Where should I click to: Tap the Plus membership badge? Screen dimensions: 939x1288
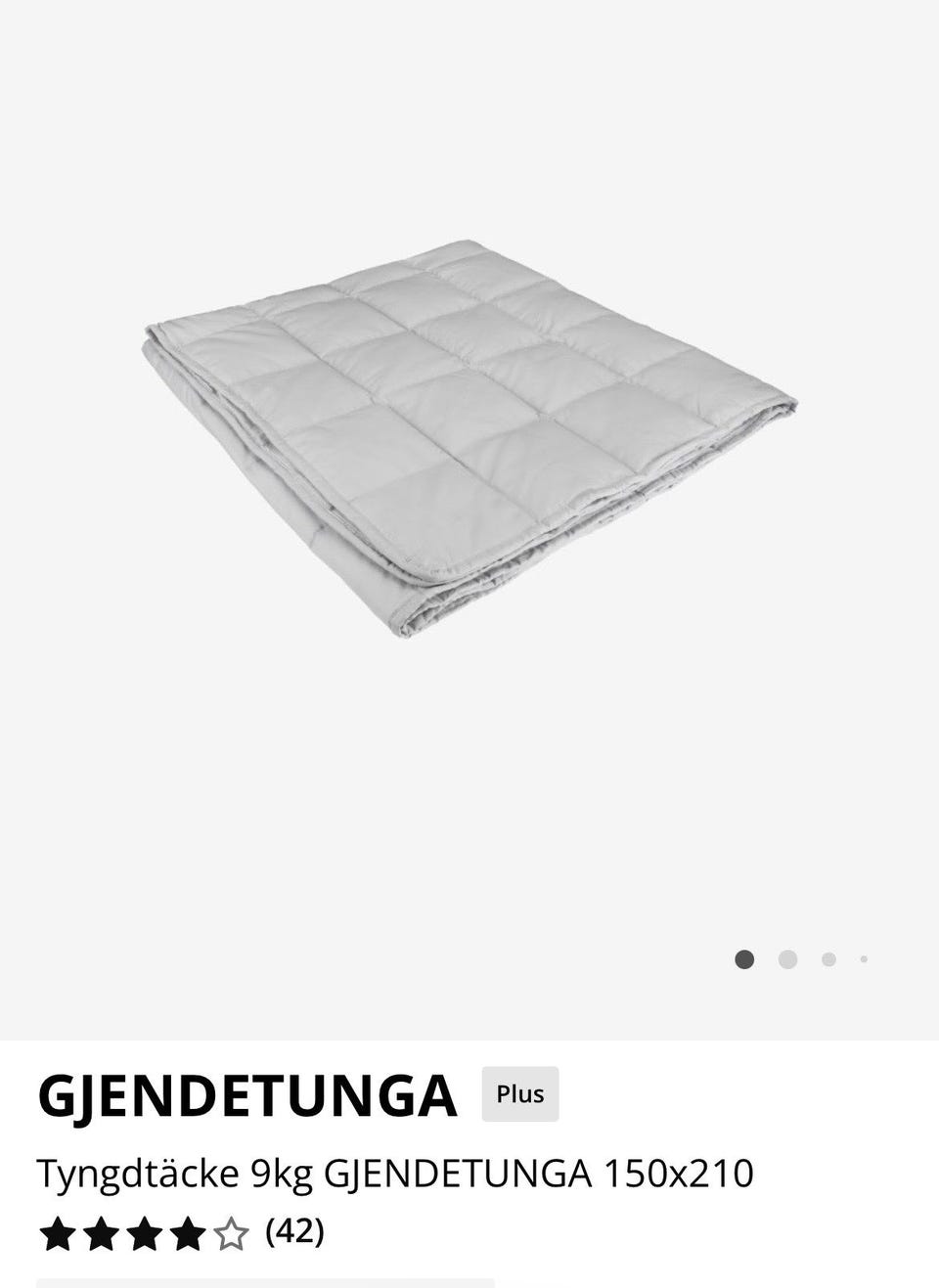click(x=519, y=1094)
